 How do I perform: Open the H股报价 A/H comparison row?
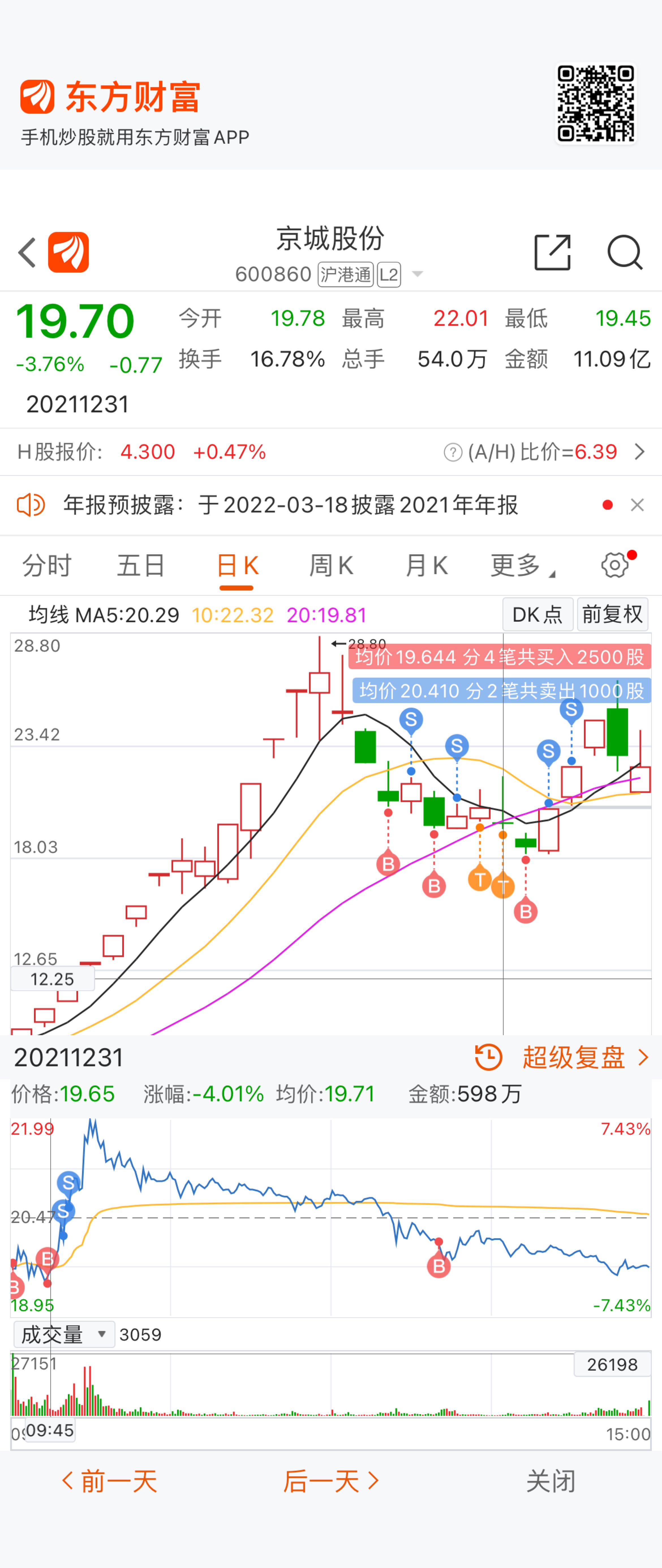[x=331, y=452]
